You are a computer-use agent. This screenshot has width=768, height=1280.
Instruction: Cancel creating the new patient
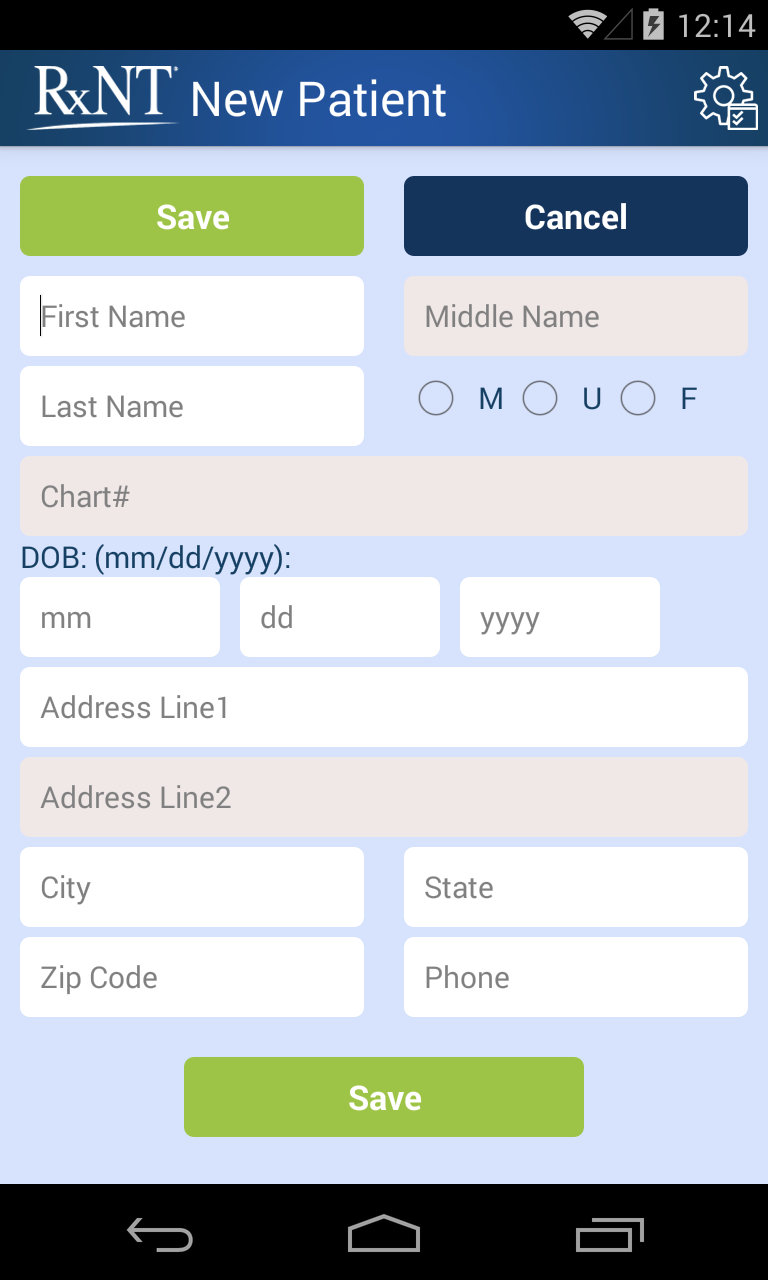(576, 216)
